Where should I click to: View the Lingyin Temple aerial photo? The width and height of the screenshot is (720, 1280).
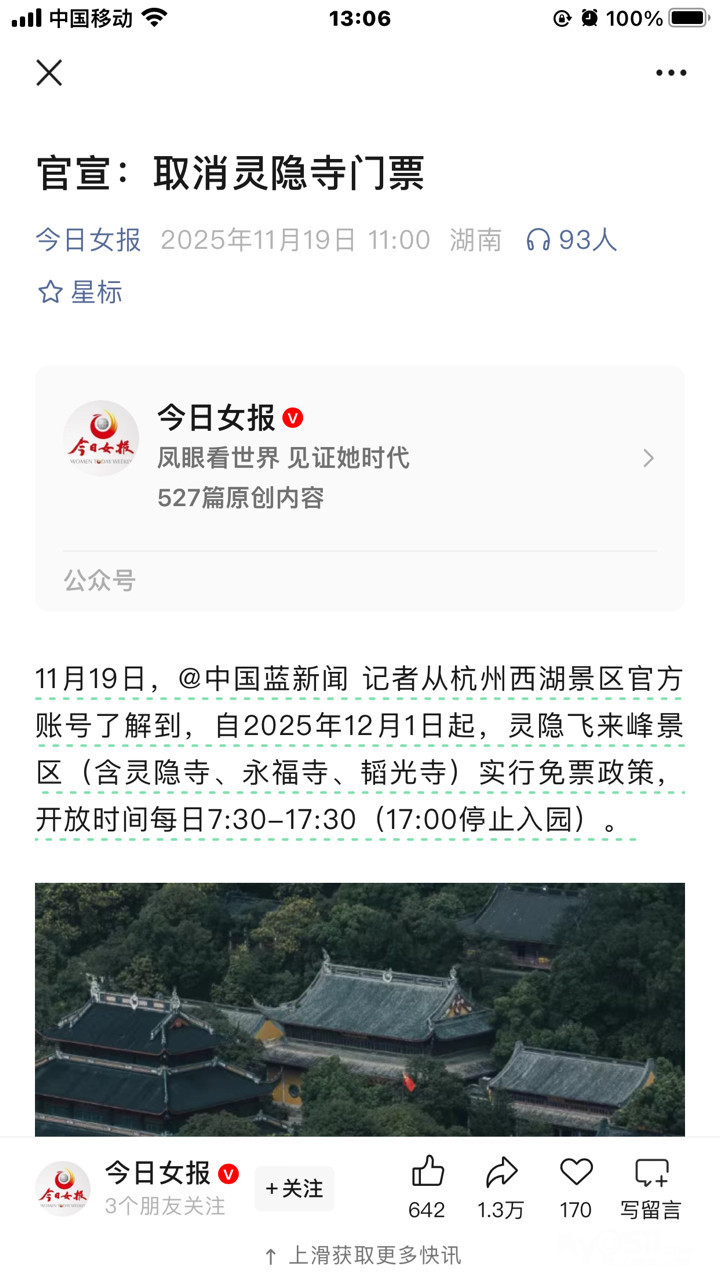[x=360, y=1008]
